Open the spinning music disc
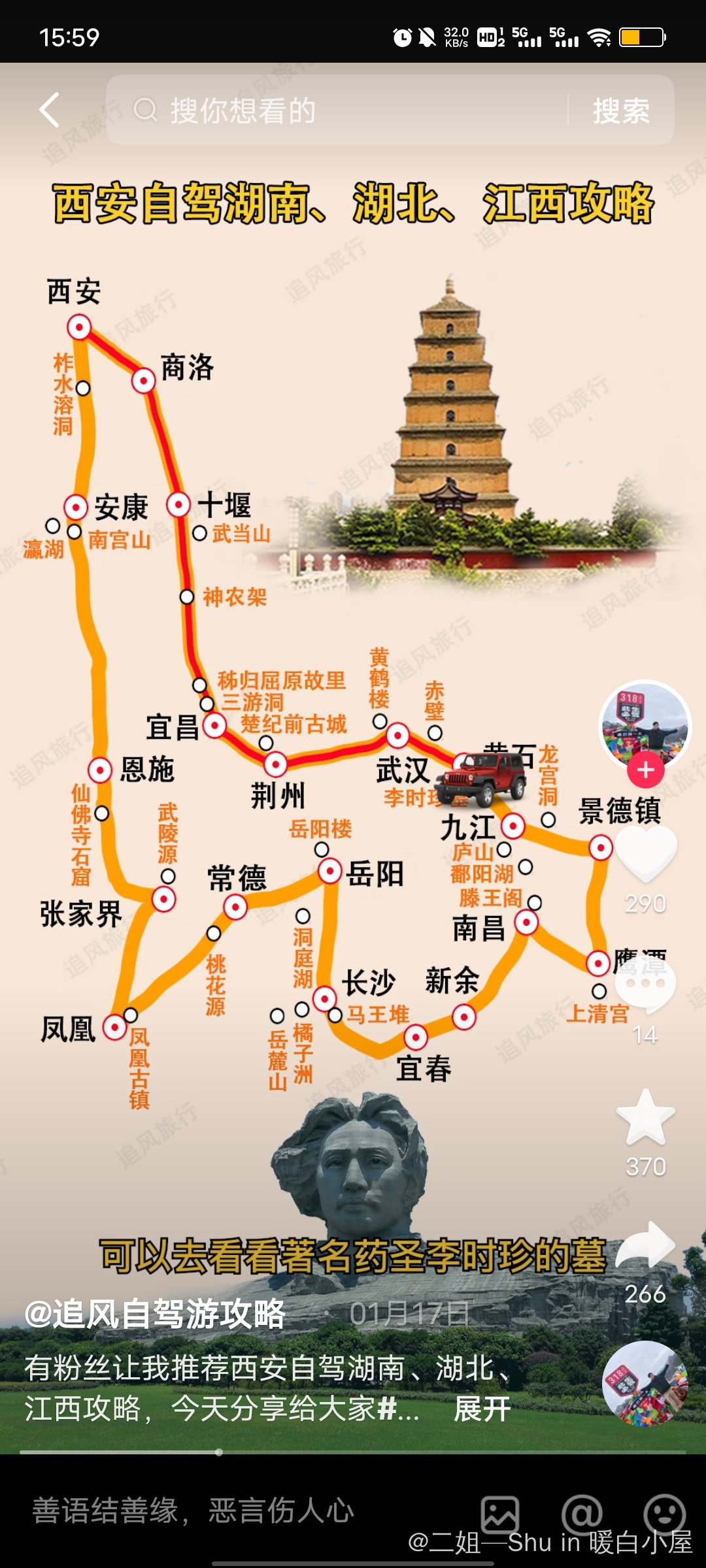Image resolution: width=706 pixels, height=1568 pixels. (645, 1384)
